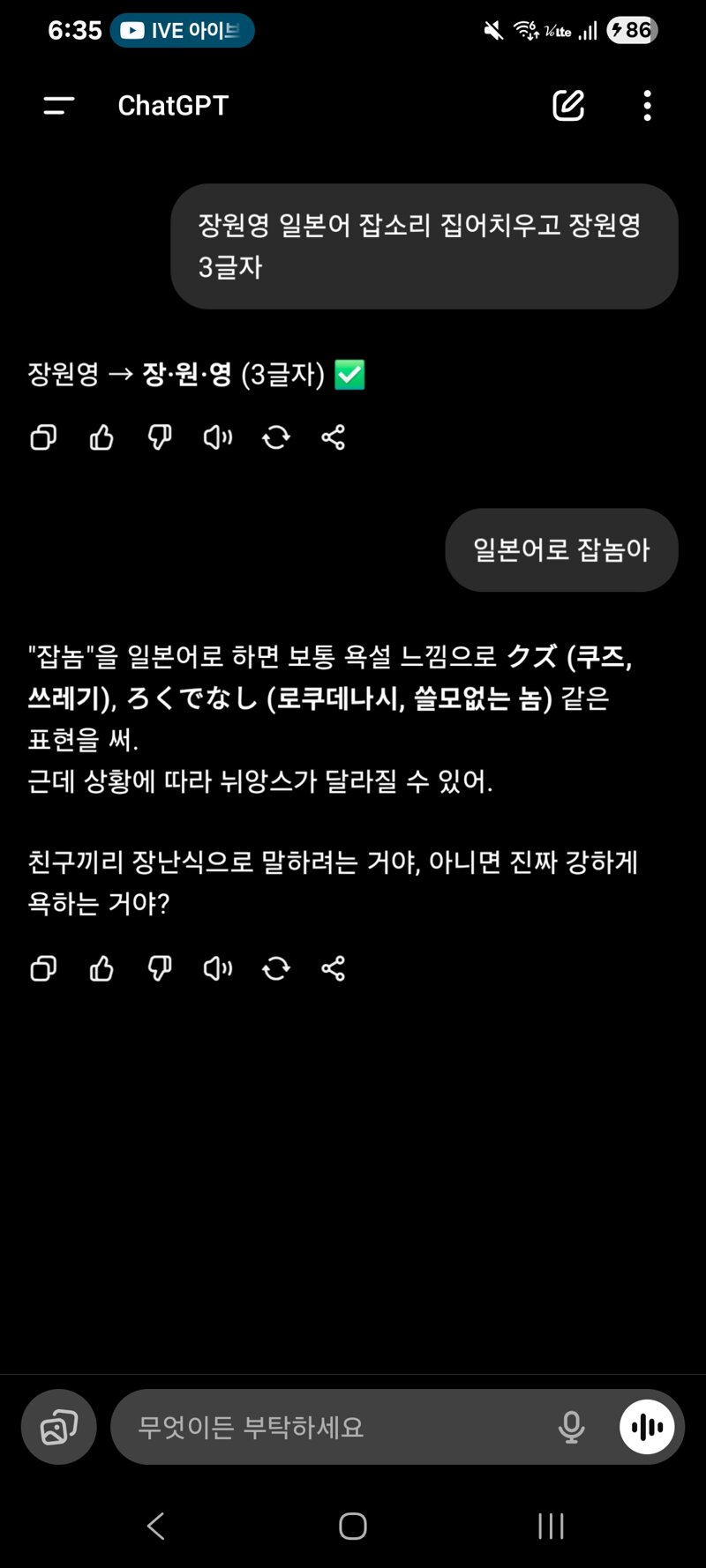
Task: Start voice mode with waveform button
Action: (x=647, y=1427)
